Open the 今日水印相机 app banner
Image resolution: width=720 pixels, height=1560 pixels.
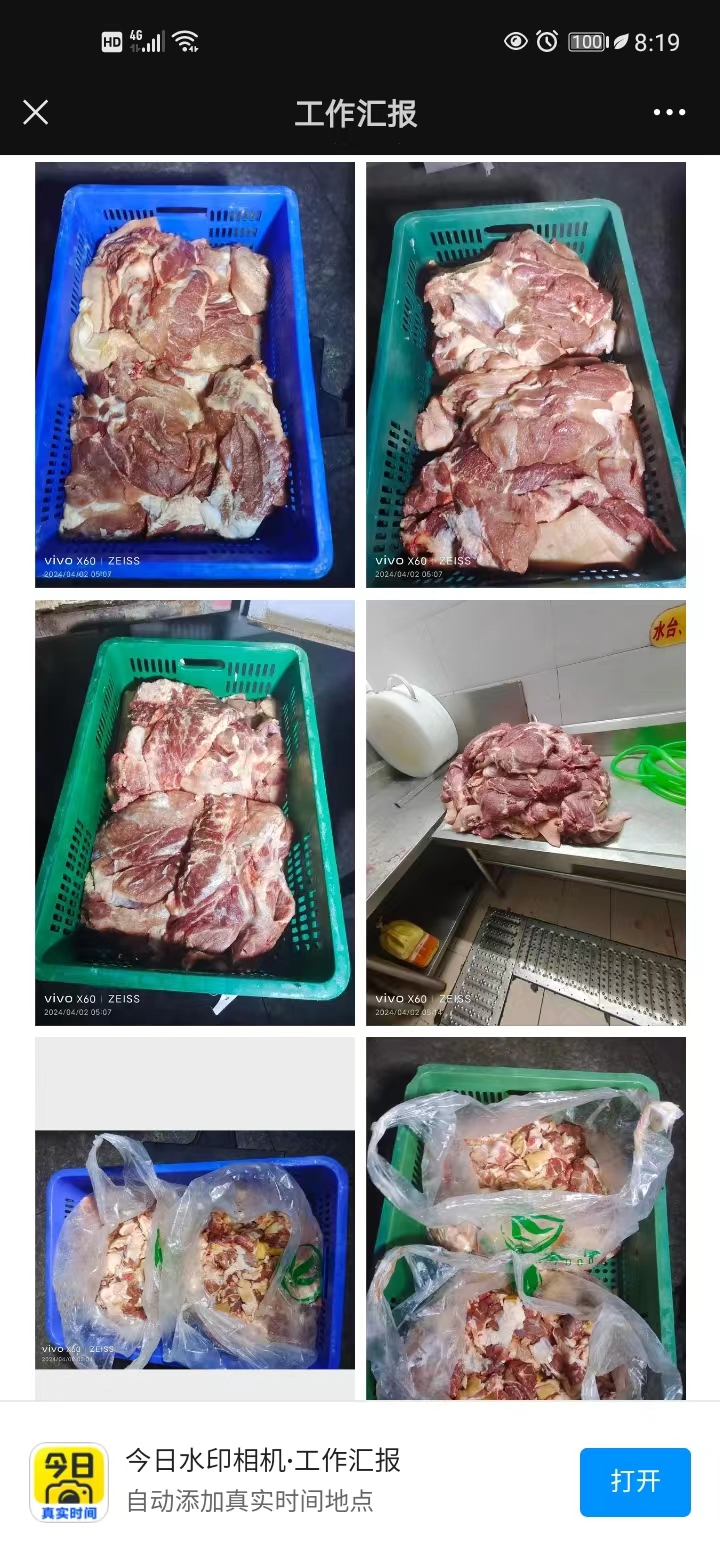[263, 1480]
